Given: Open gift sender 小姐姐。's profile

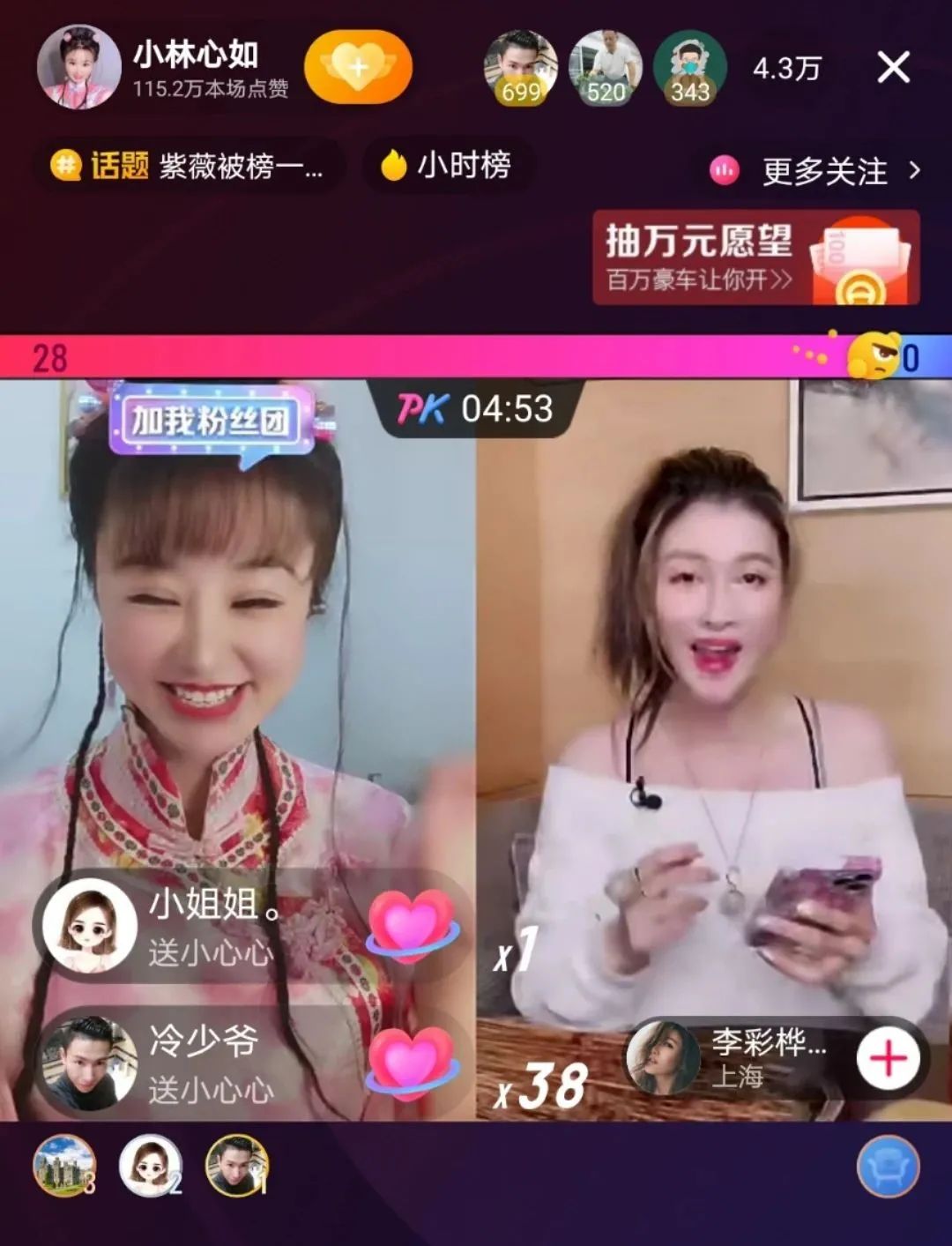Looking at the screenshot, I should [89, 925].
